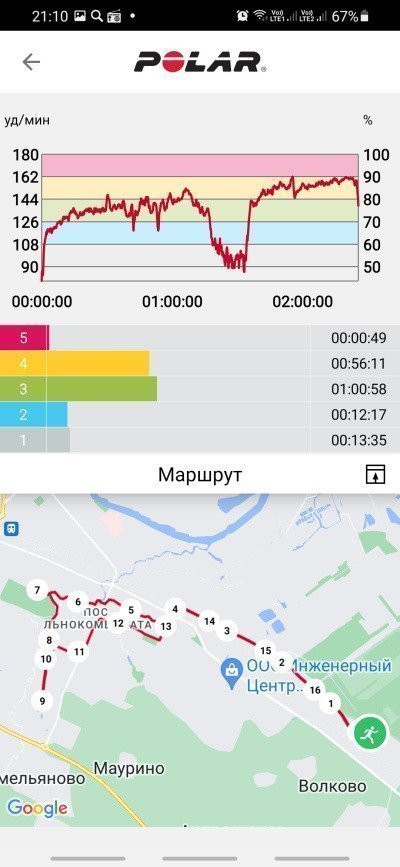
Task: Tap the green runner start marker
Action: [367, 734]
